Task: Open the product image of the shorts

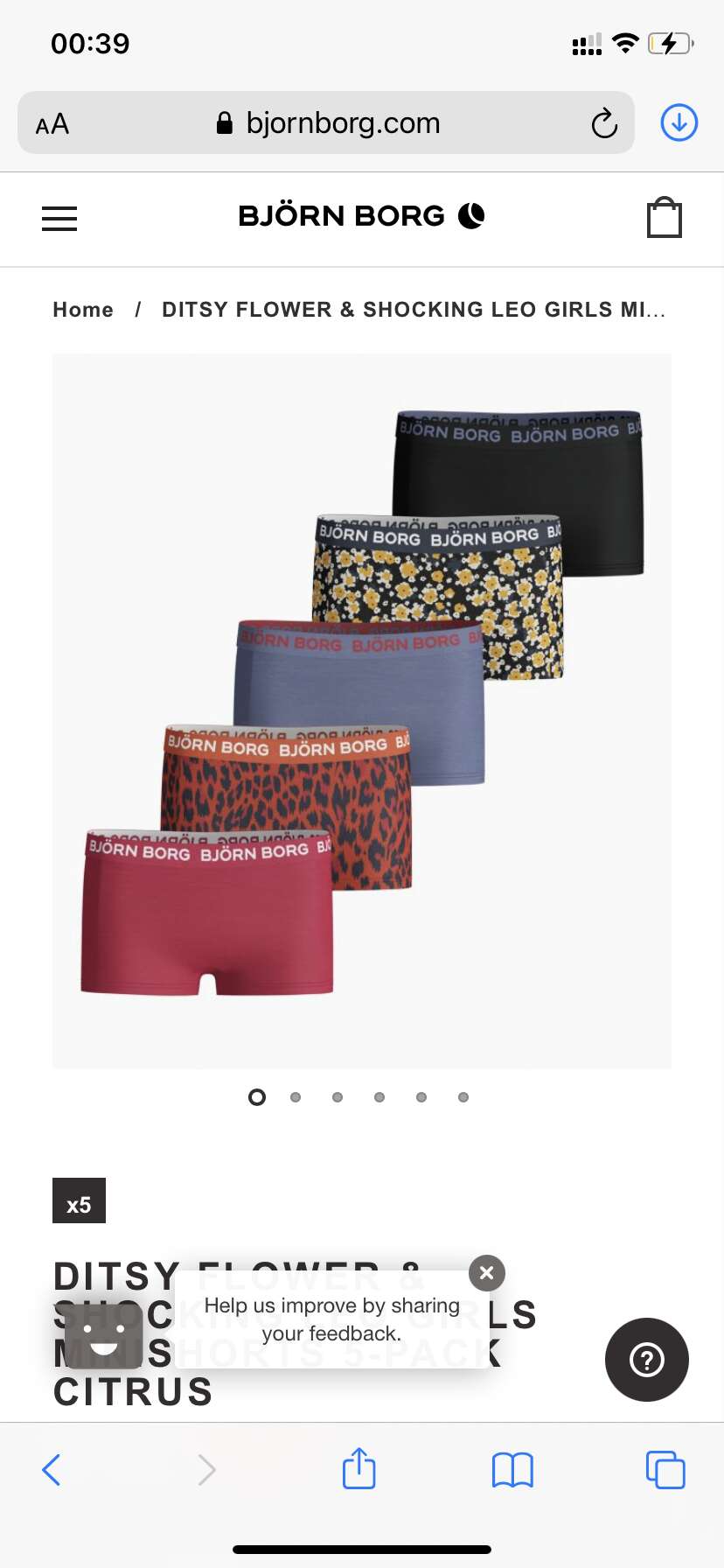Action: click(362, 710)
